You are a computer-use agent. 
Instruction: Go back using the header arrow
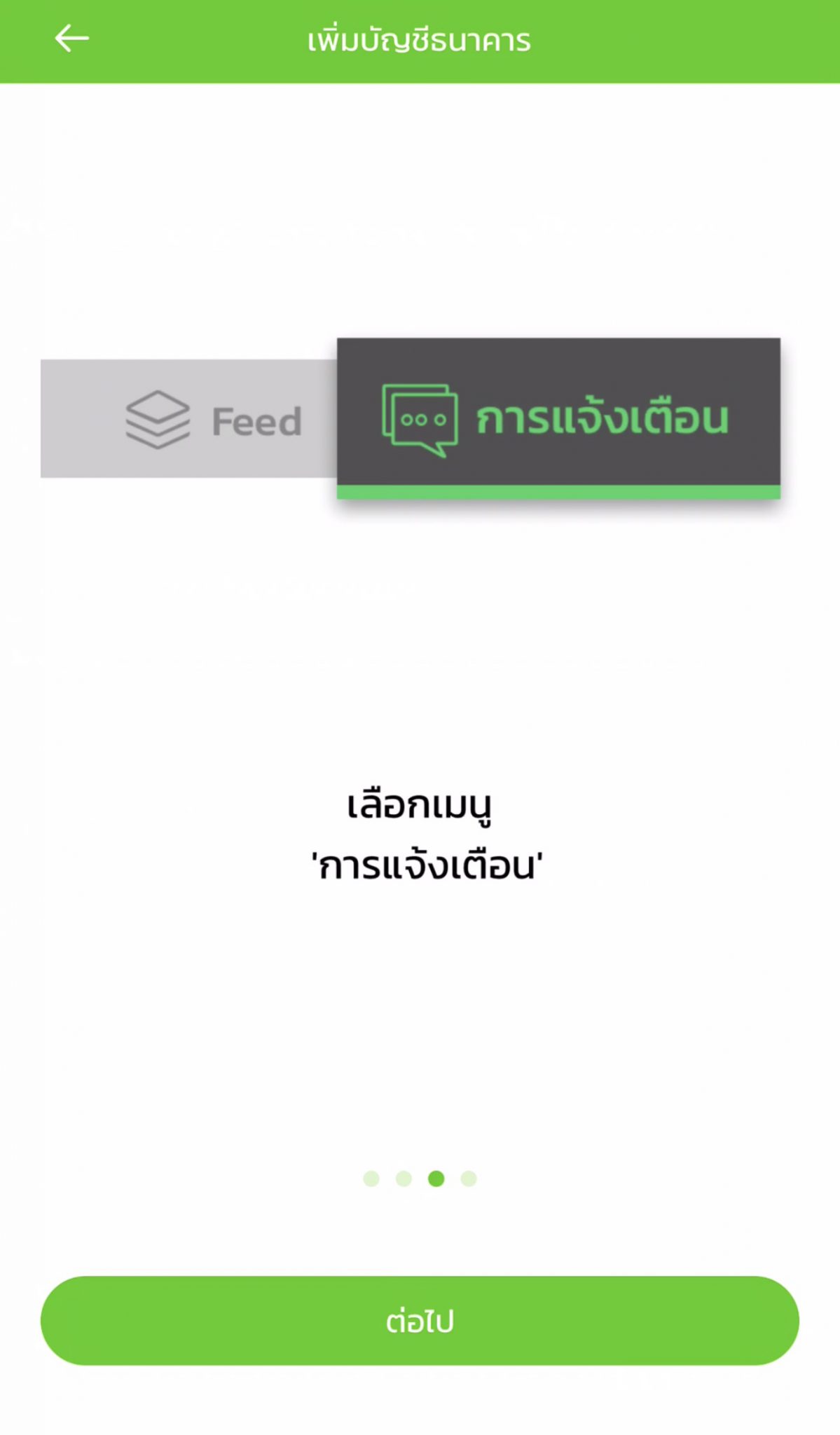point(71,39)
